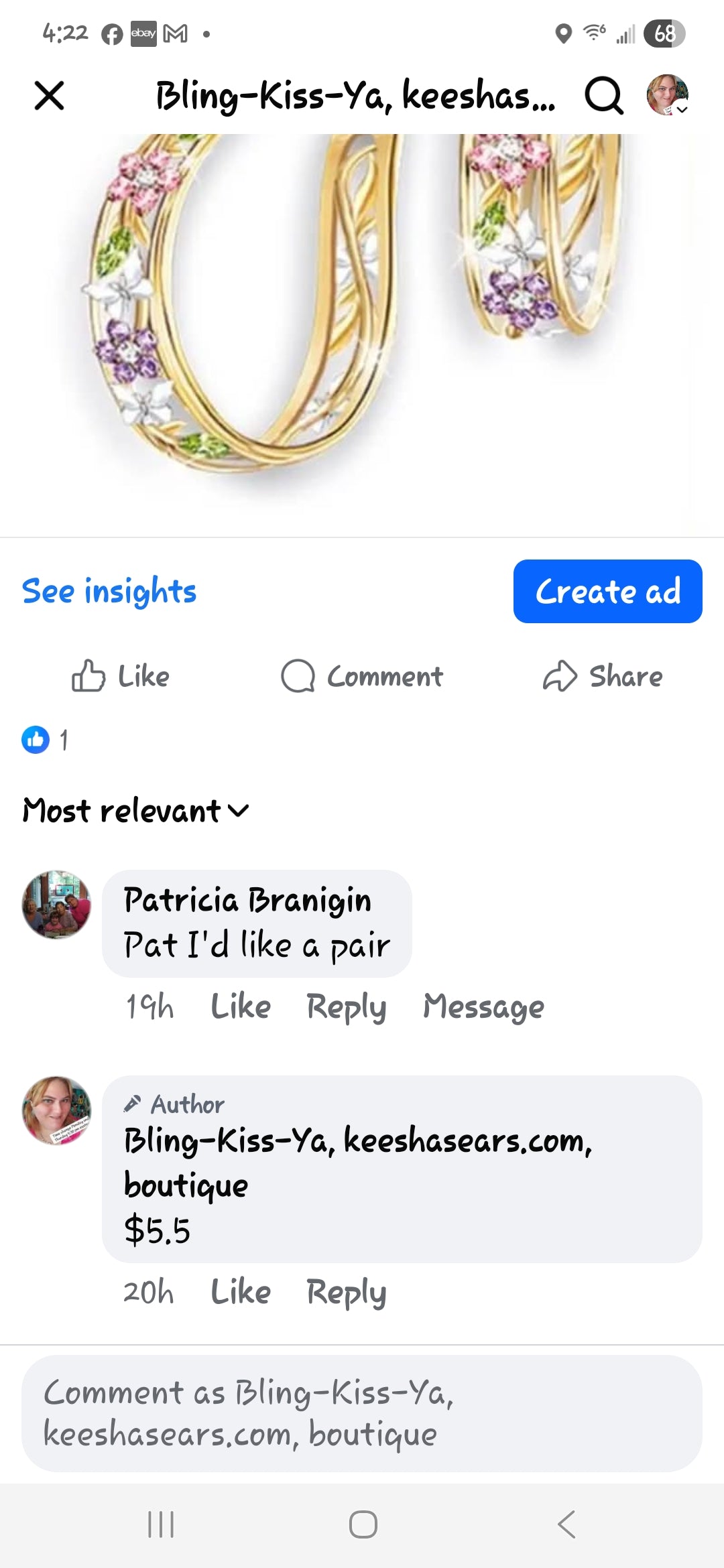Close the post view with the X

[x=49, y=95]
